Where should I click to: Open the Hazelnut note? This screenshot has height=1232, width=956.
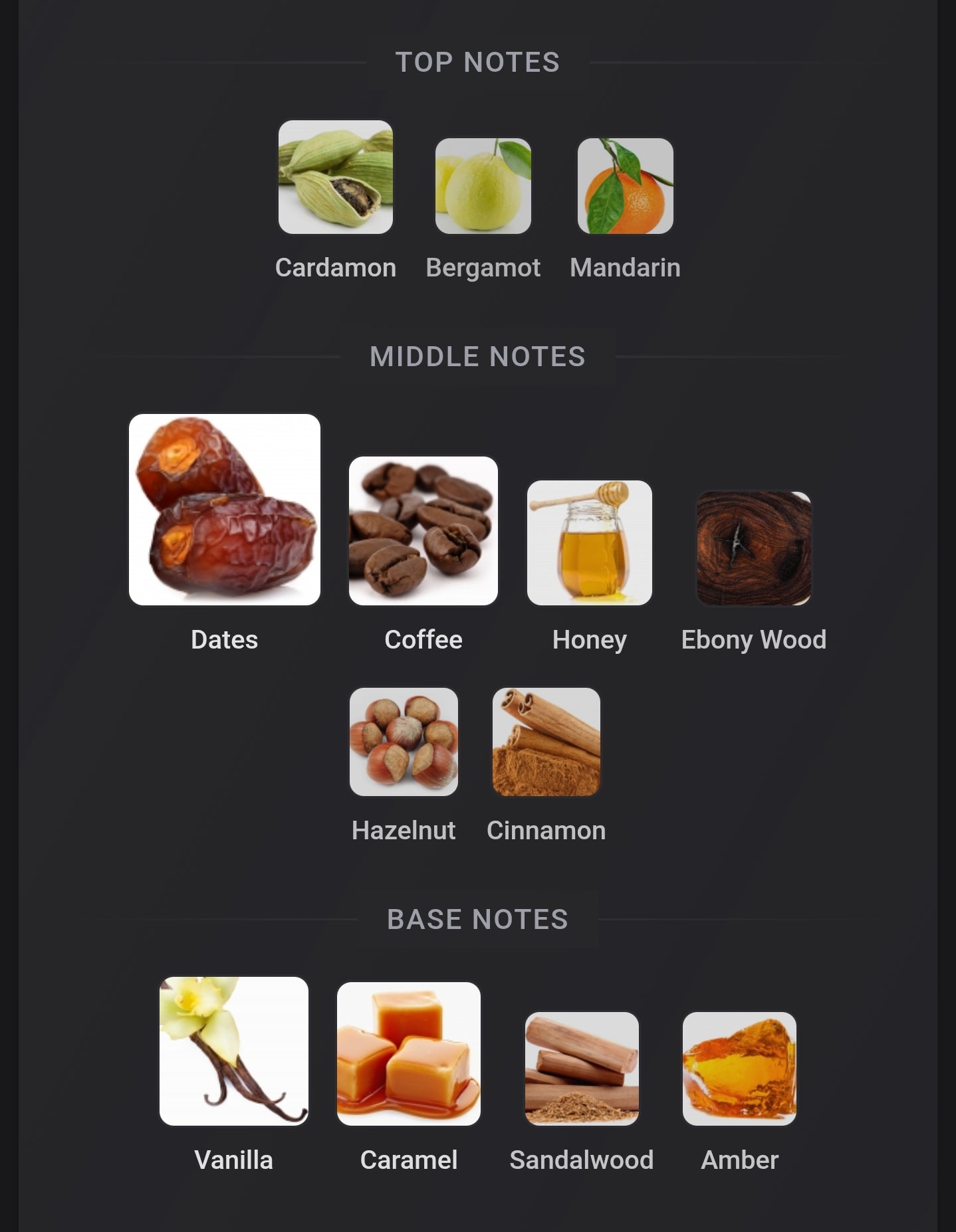(x=404, y=742)
